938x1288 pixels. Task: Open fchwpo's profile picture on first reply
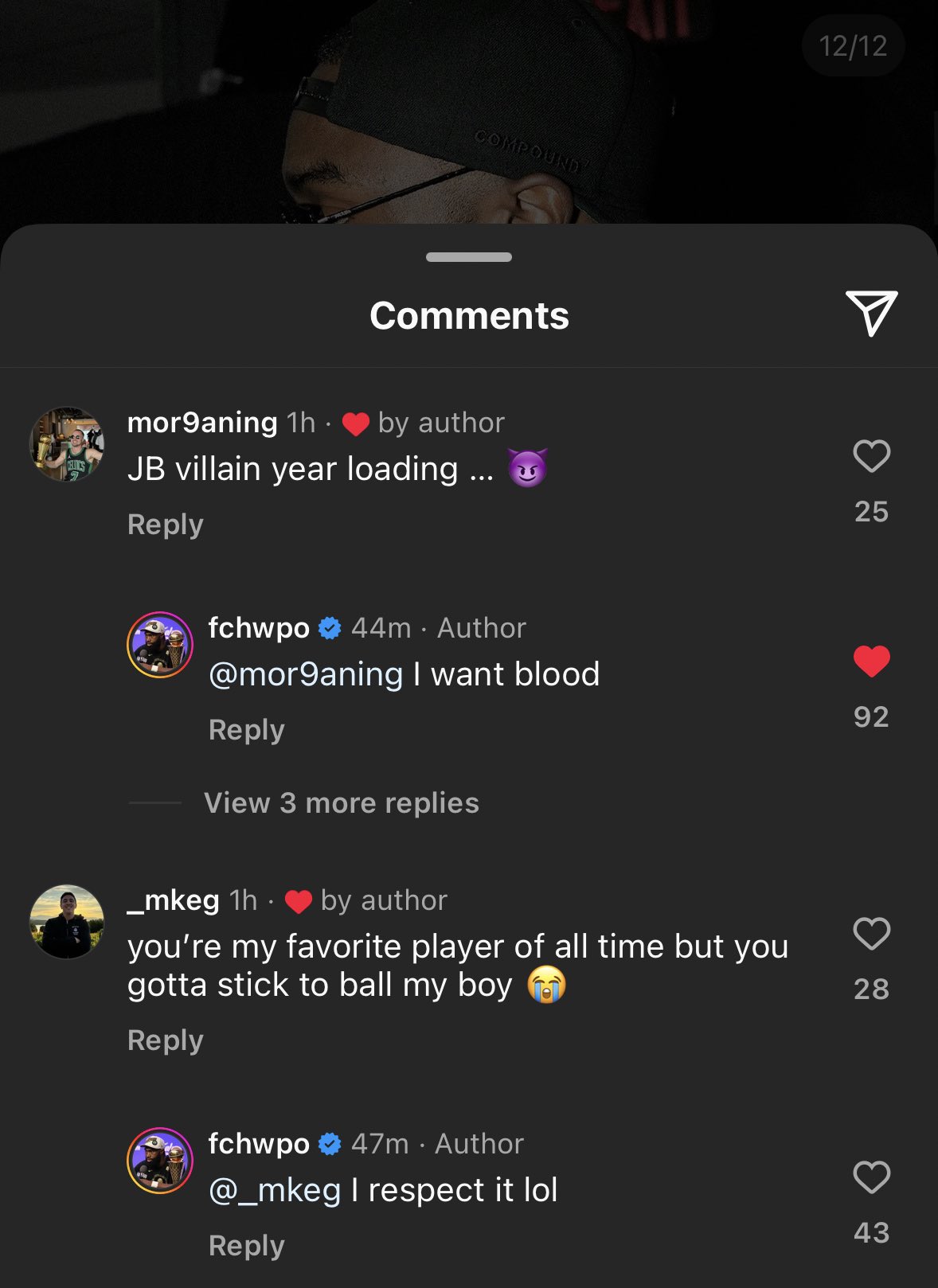pos(160,645)
